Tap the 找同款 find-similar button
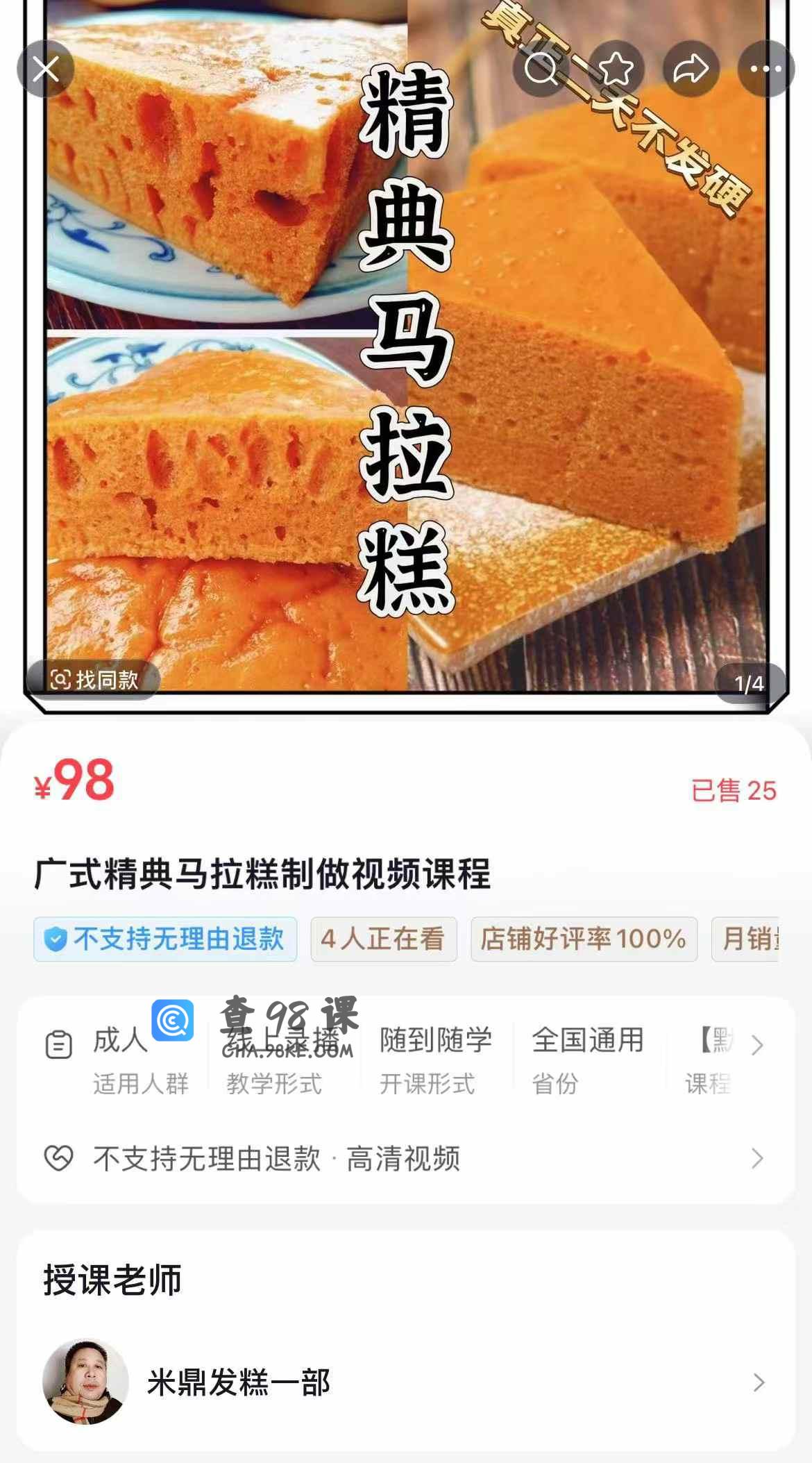The width and height of the screenshot is (812, 1463). (x=94, y=680)
